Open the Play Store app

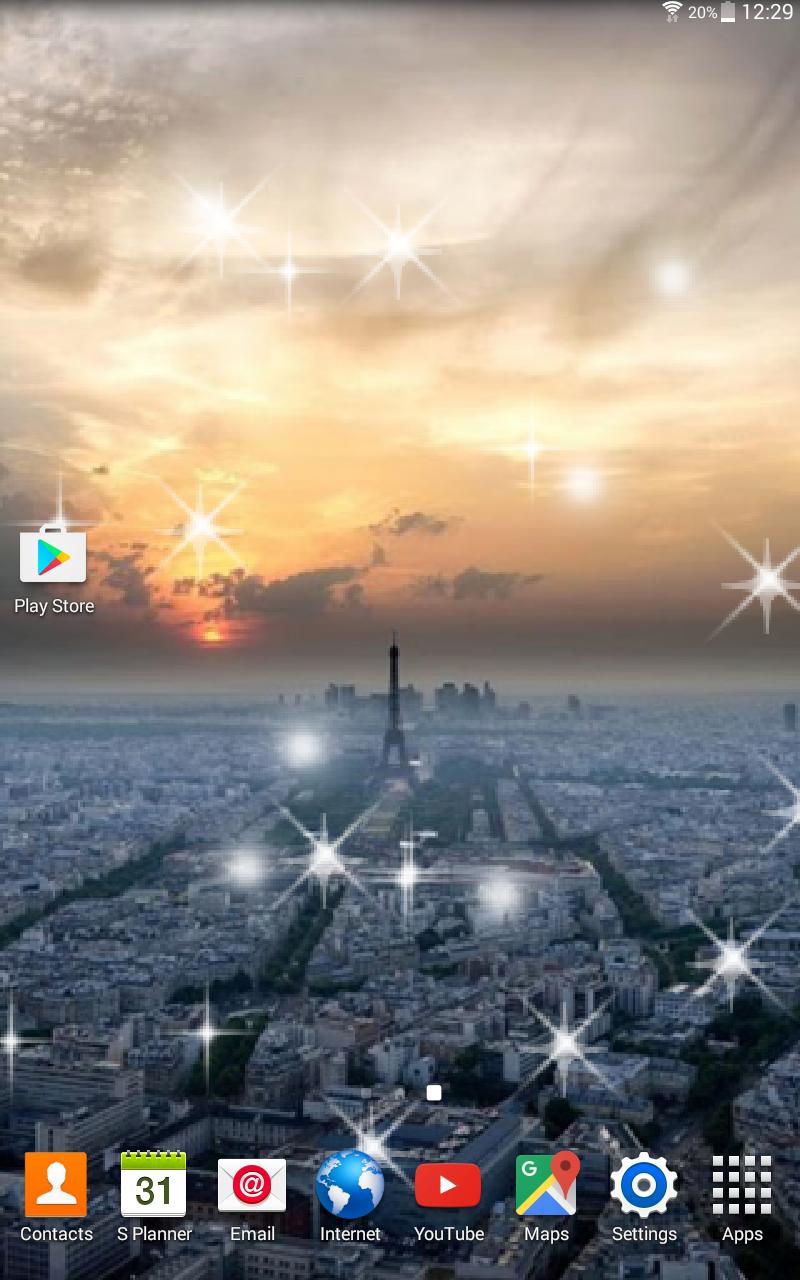point(53,558)
